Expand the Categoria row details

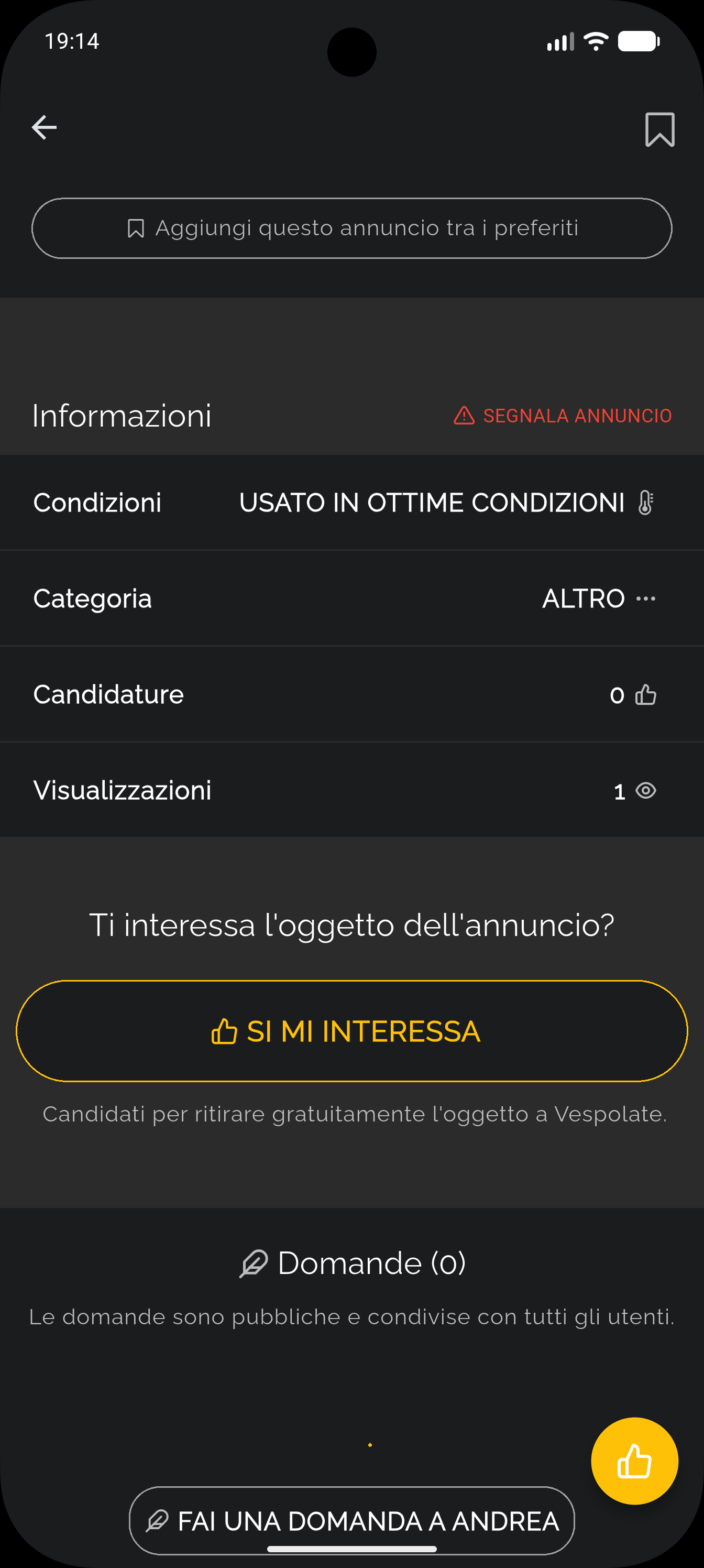tap(351, 598)
